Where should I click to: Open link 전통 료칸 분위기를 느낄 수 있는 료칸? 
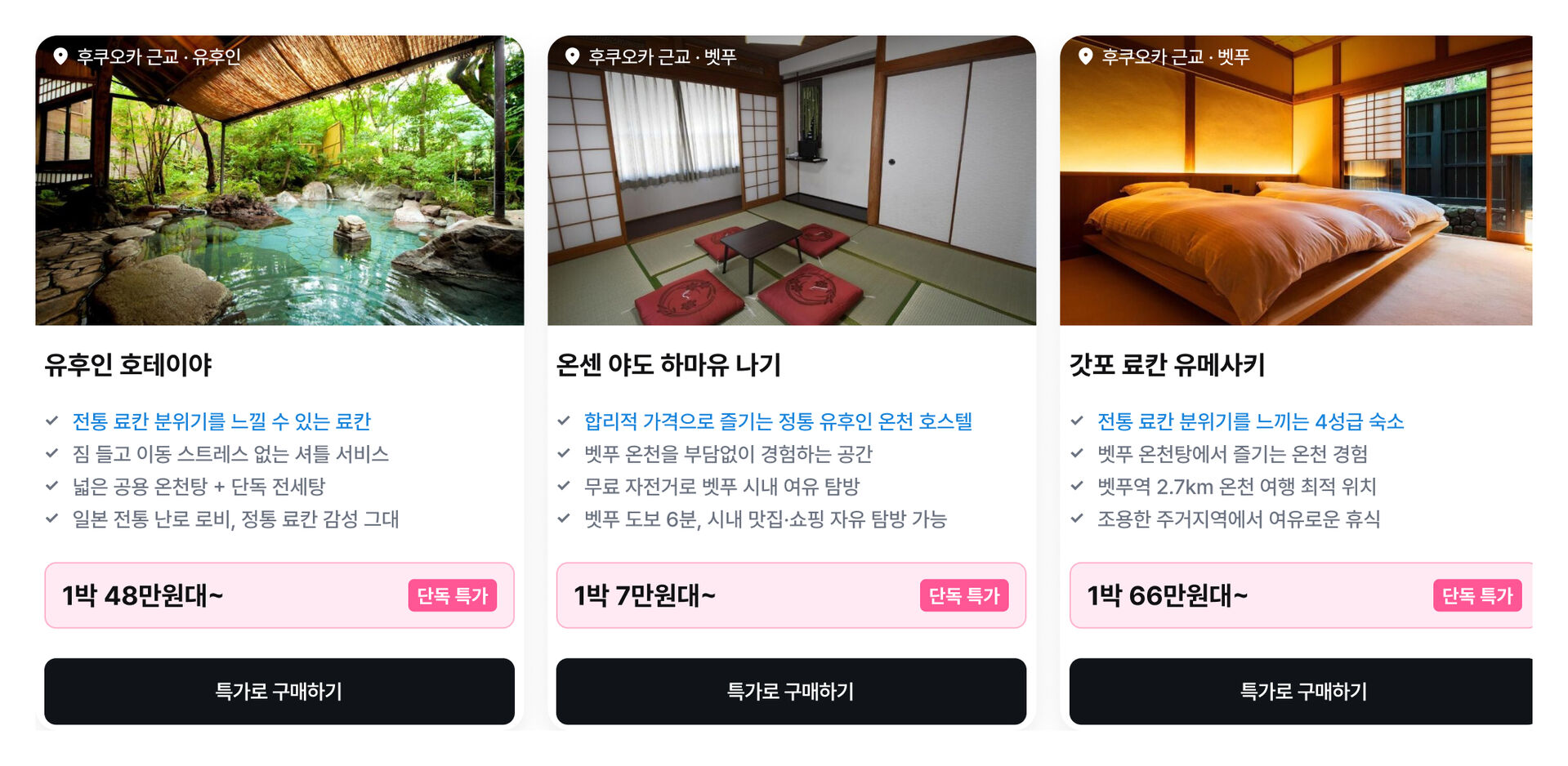221,421
